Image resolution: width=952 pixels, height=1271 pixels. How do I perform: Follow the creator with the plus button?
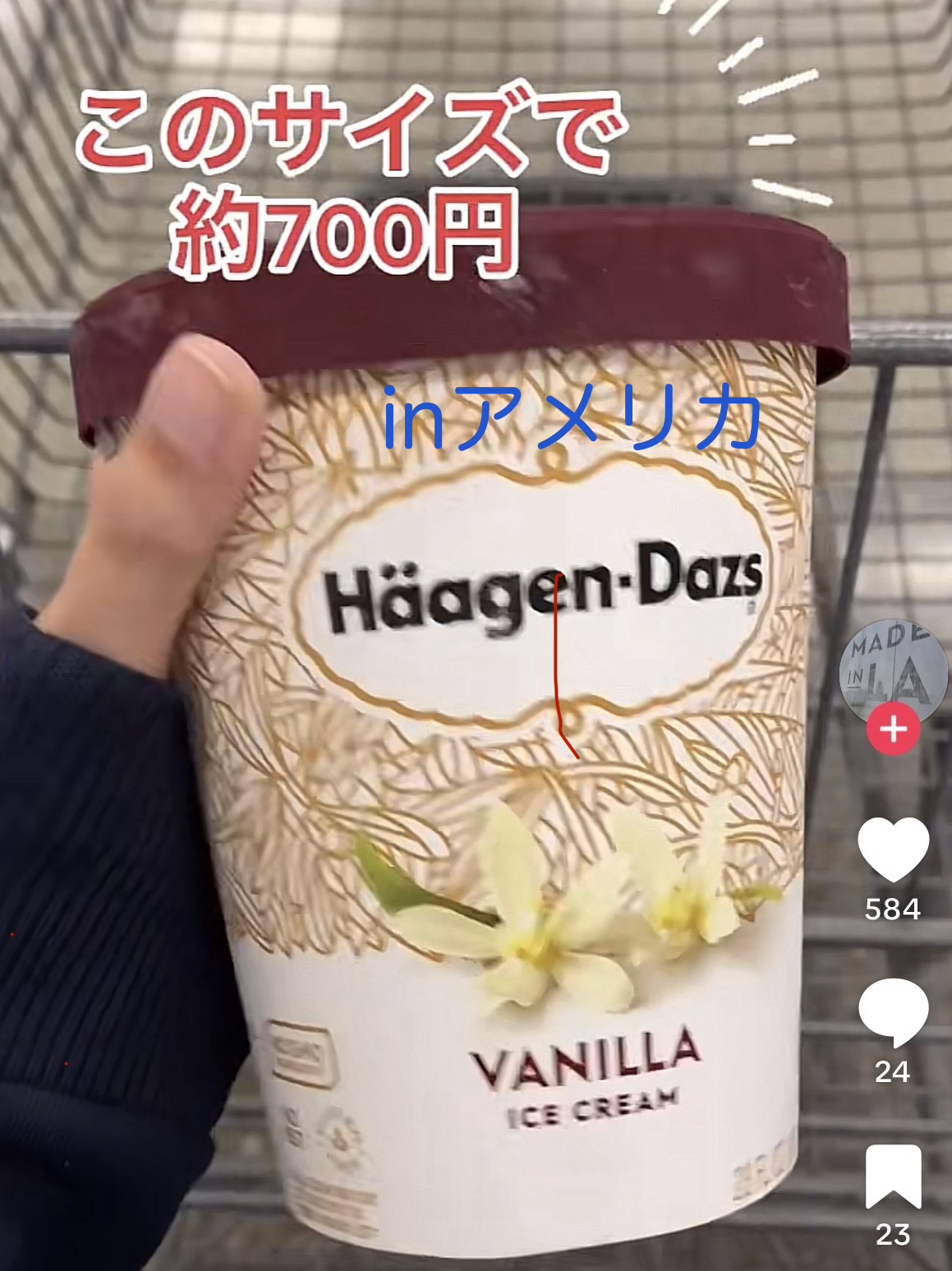(x=894, y=729)
